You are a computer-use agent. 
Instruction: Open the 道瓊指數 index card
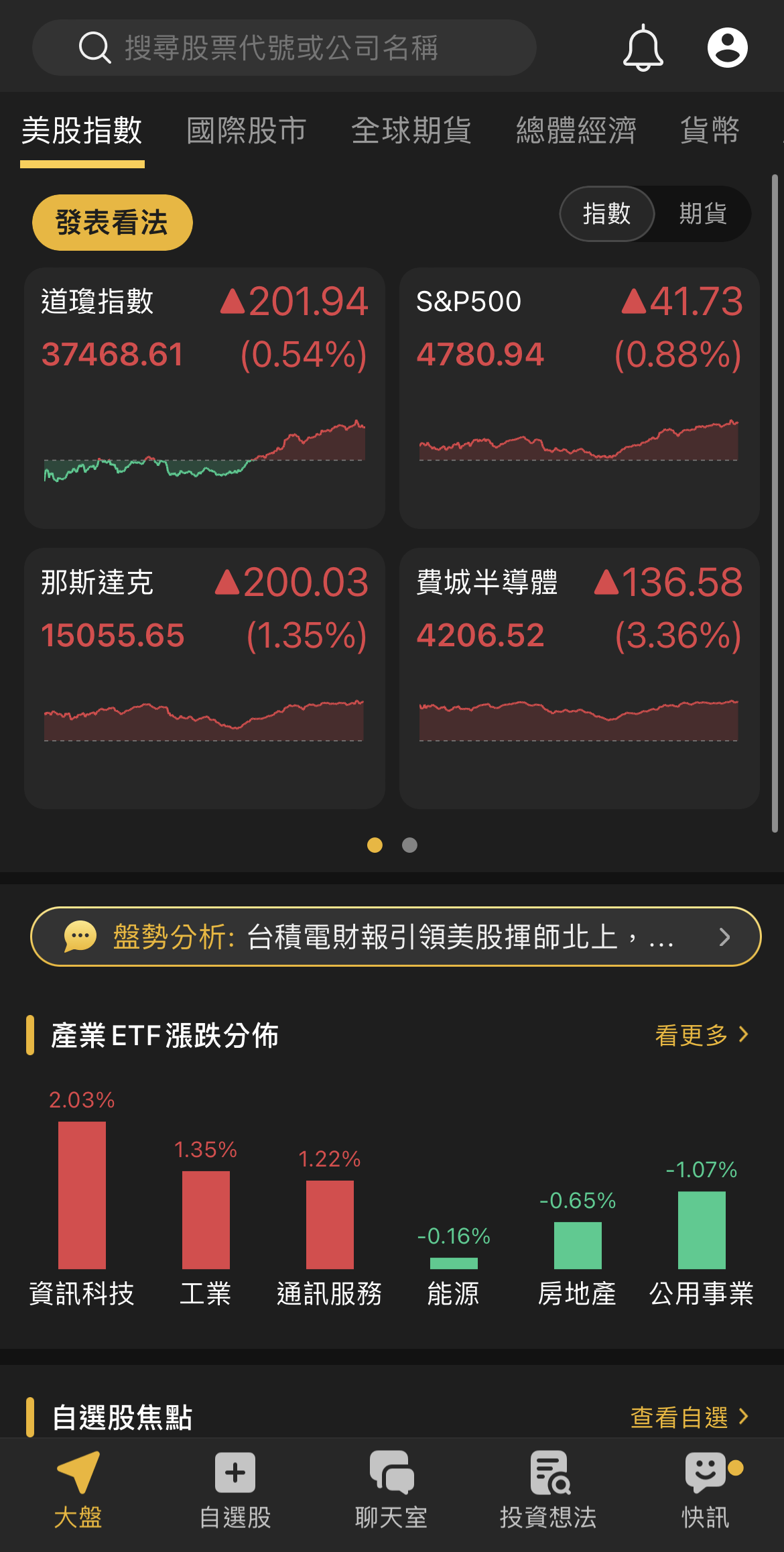click(x=204, y=398)
